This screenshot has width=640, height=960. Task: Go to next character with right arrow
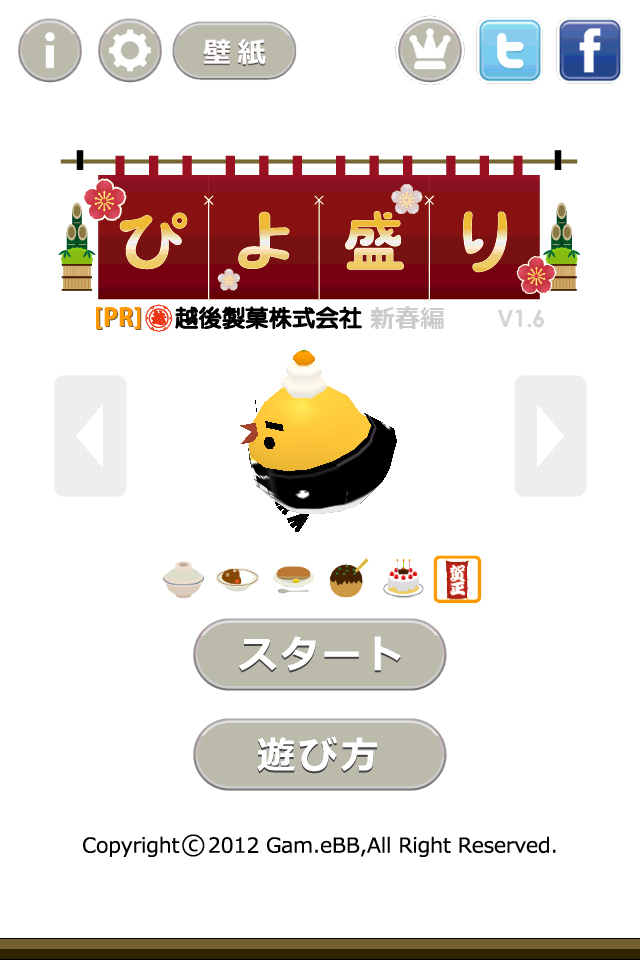[550, 436]
